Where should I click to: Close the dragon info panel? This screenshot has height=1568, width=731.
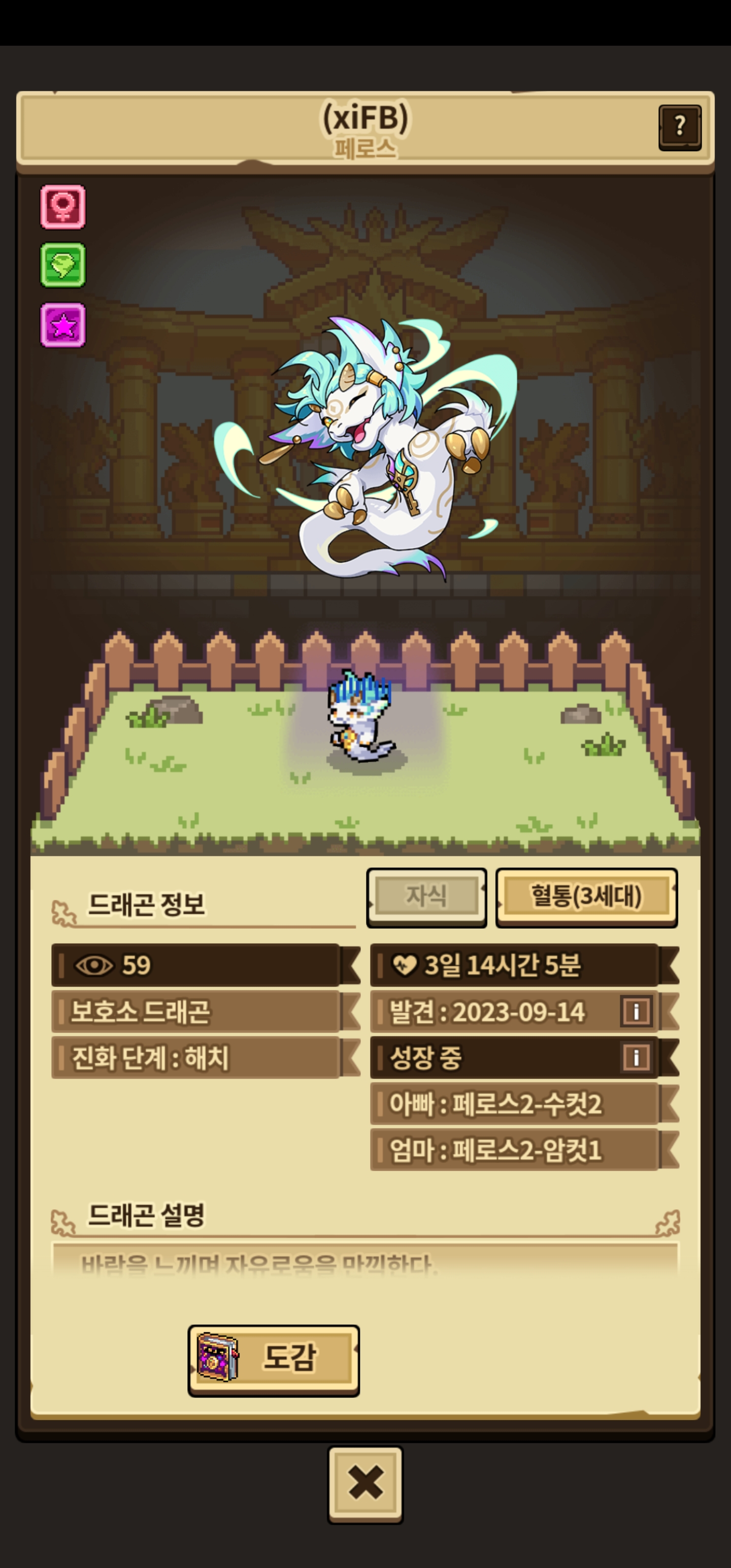(365, 1483)
